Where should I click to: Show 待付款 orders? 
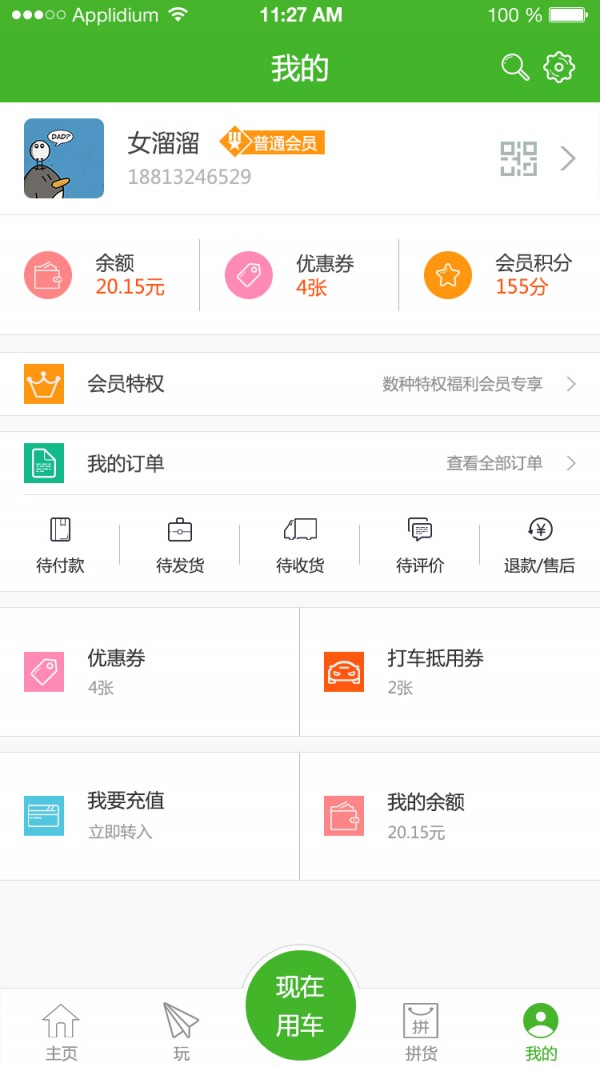coord(60,546)
